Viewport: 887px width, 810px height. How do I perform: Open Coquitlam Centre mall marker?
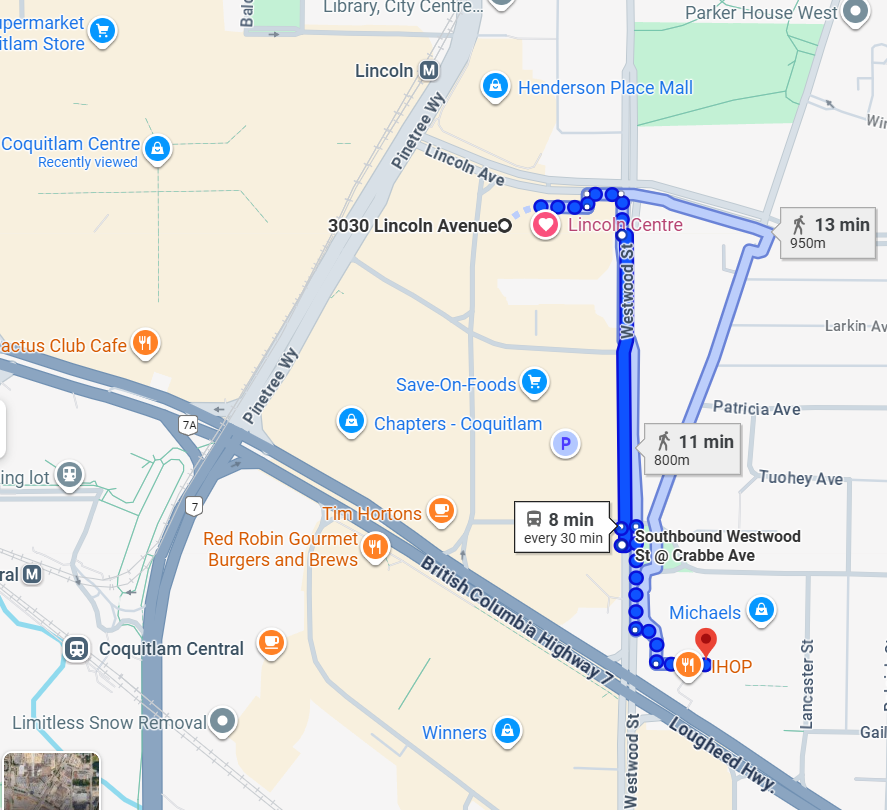[156, 150]
